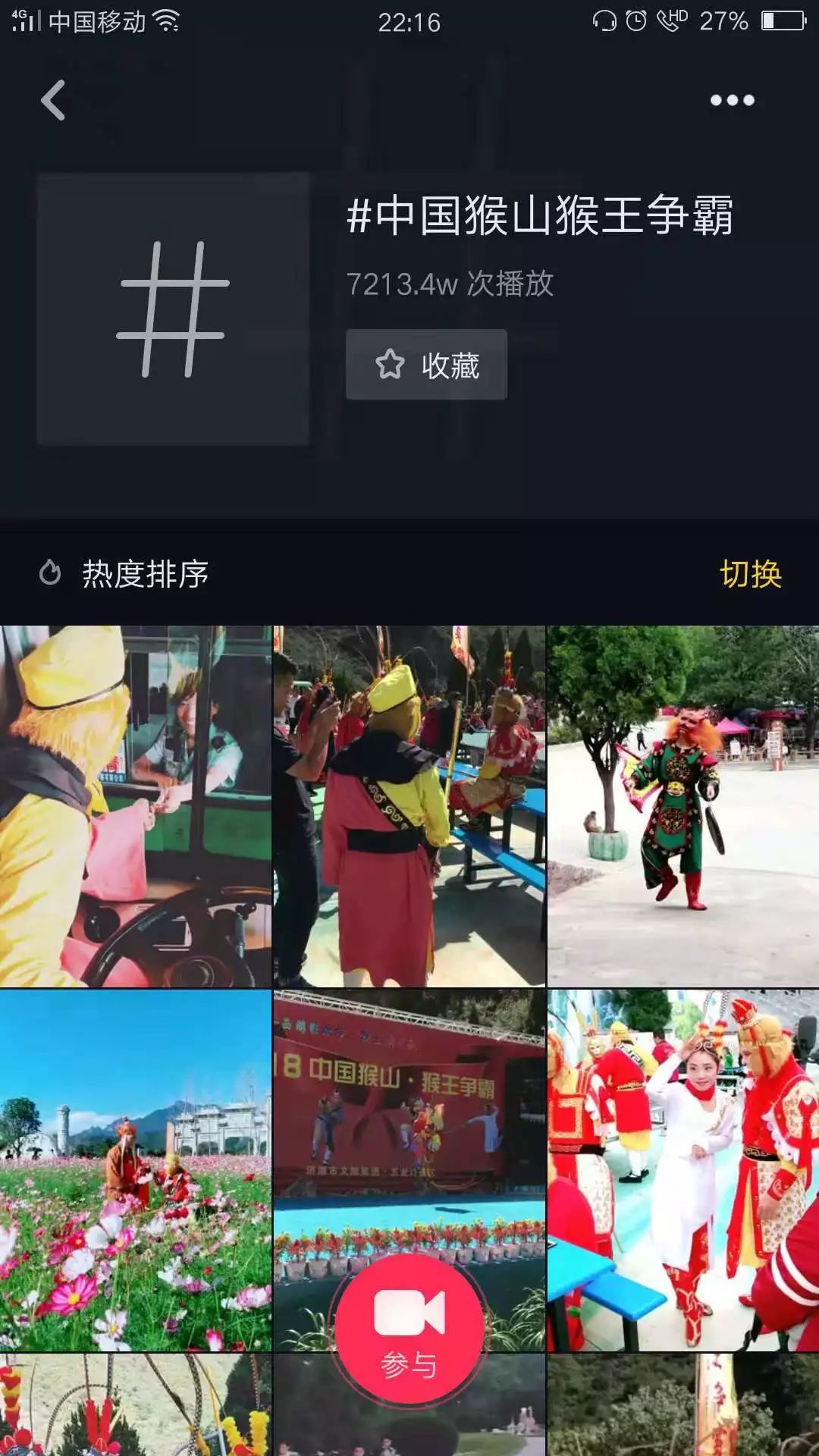This screenshot has height=1456, width=819.
Task: Tap 切换 to switch sort order
Action: tap(750, 574)
